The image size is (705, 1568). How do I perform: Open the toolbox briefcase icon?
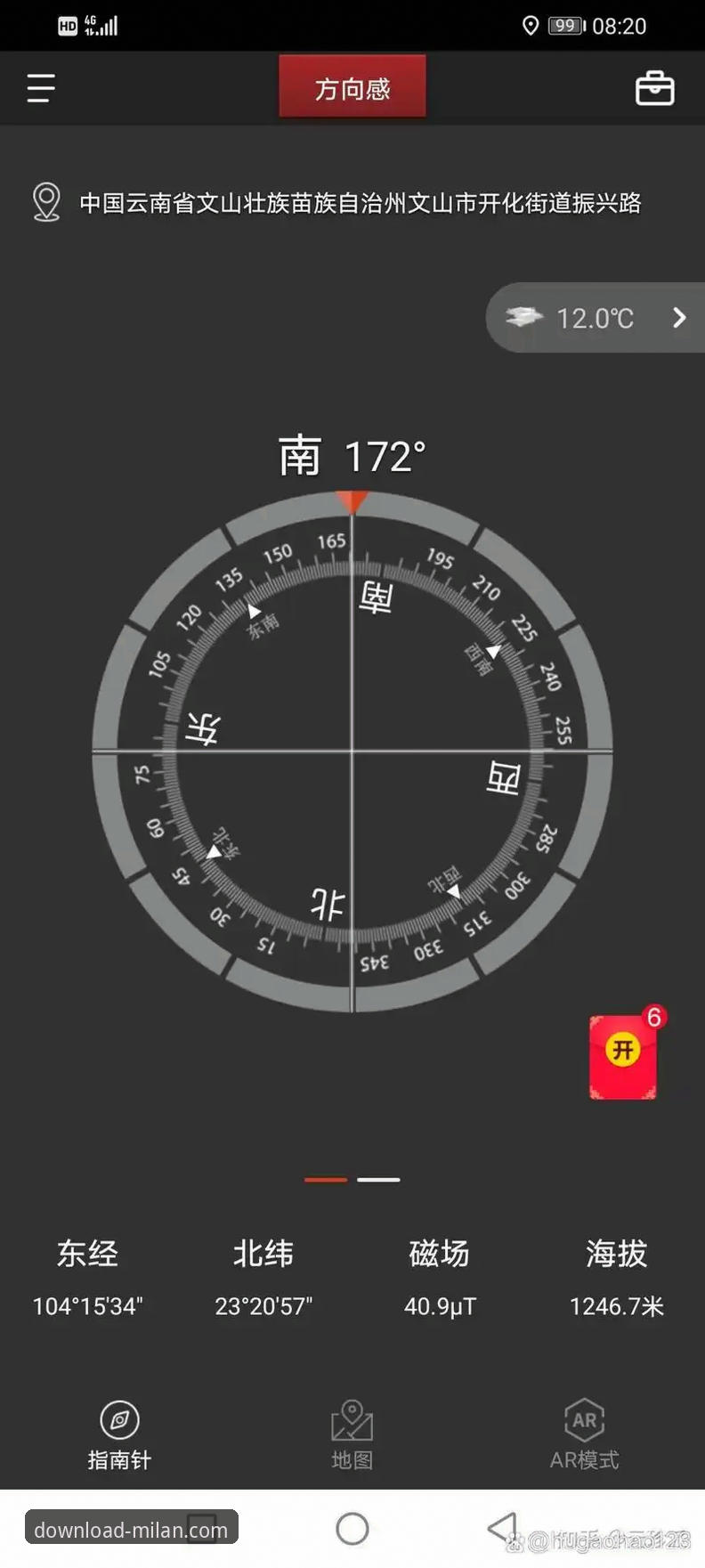(x=654, y=88)
